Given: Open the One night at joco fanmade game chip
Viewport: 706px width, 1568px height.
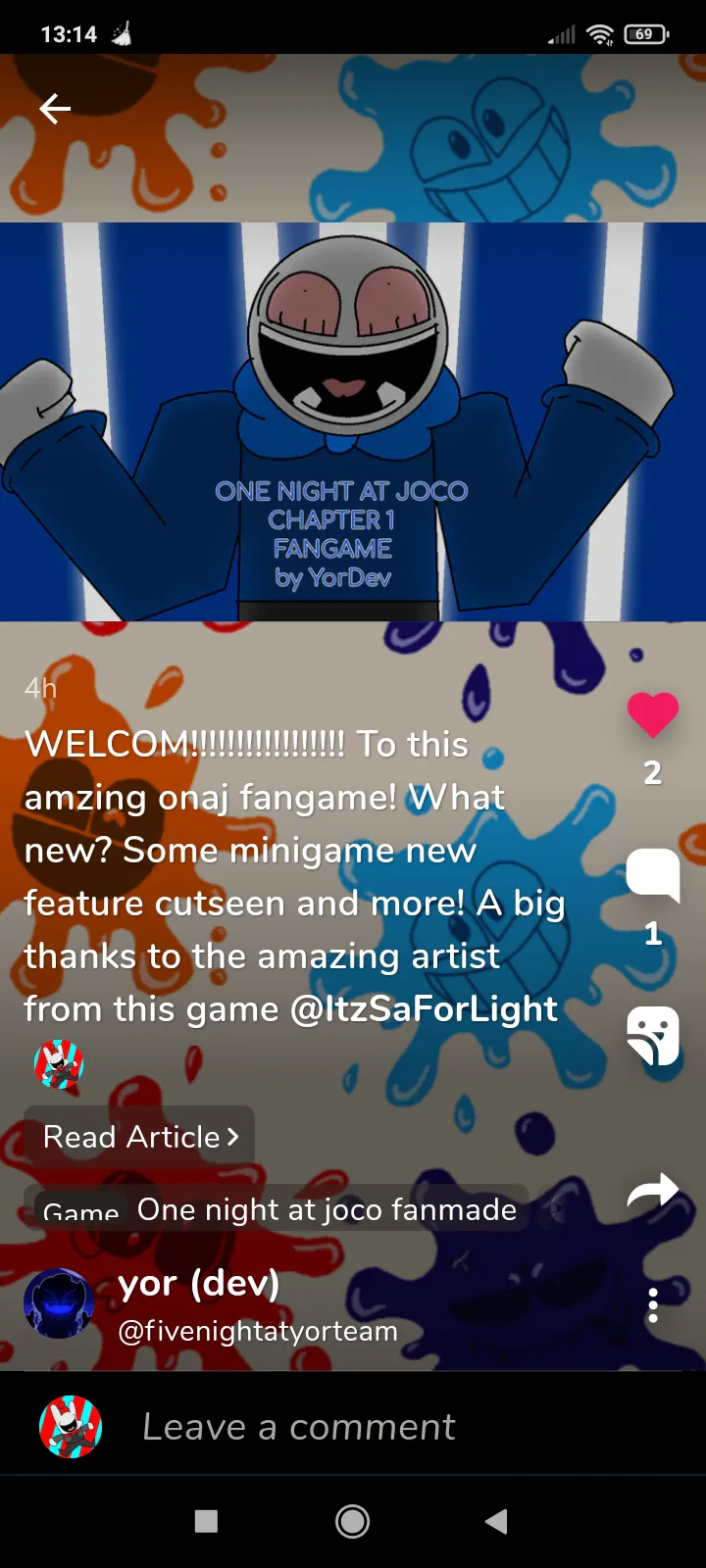Looking at the screenshot, I should [x=277, y=1209].
